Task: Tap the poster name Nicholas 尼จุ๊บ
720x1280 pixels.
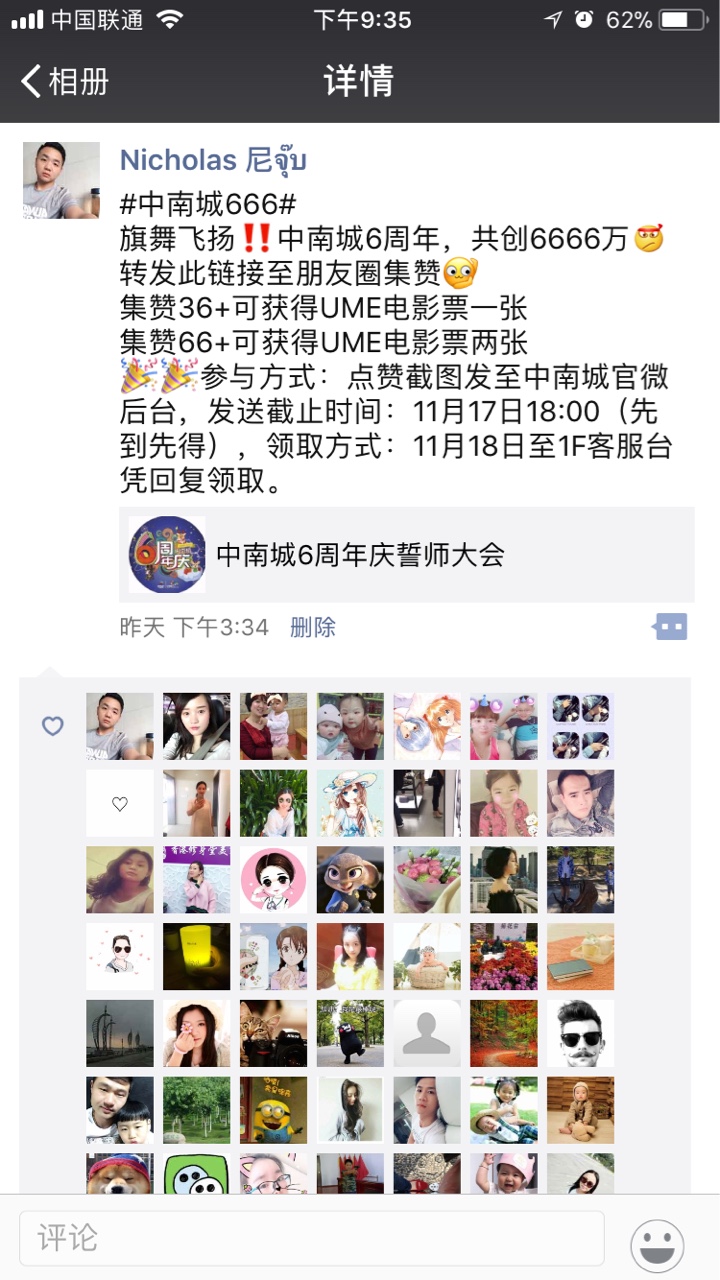Action: coord(213,160)
